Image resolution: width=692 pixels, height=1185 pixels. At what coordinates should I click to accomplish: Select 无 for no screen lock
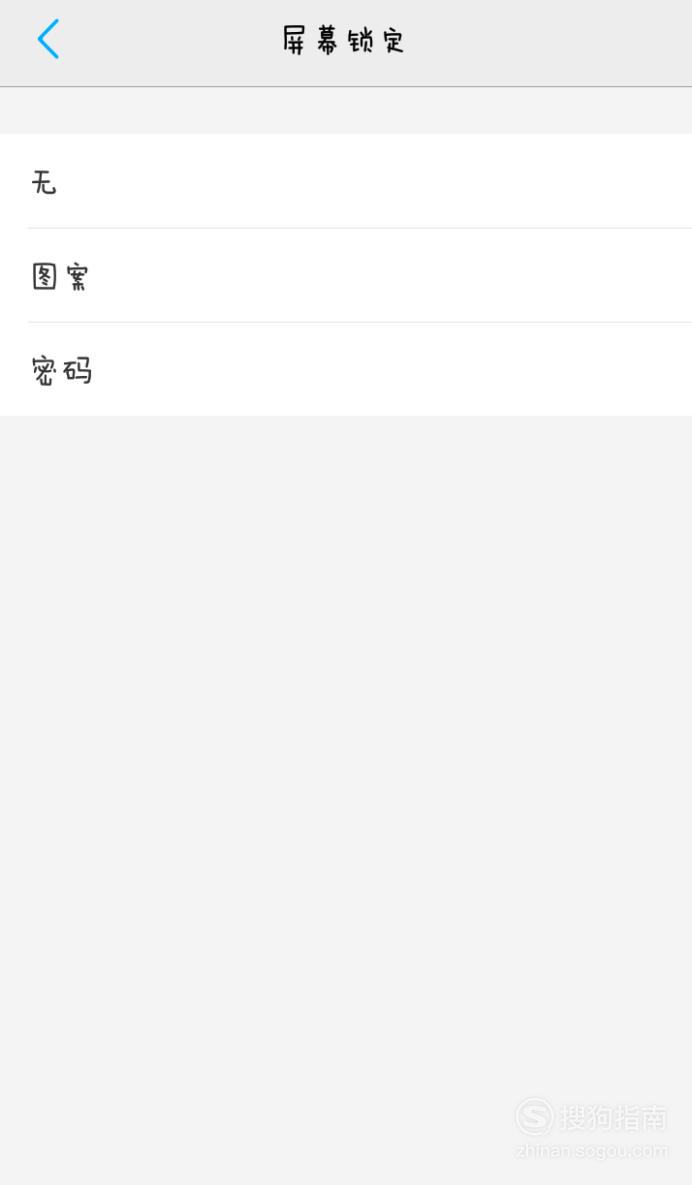346,181
